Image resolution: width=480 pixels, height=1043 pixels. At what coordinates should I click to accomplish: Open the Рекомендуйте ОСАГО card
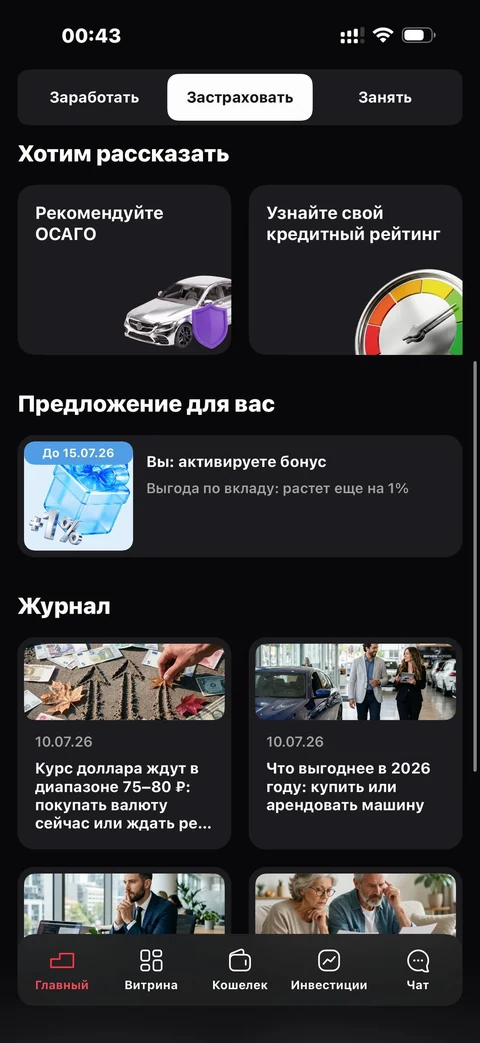[124, 270]
